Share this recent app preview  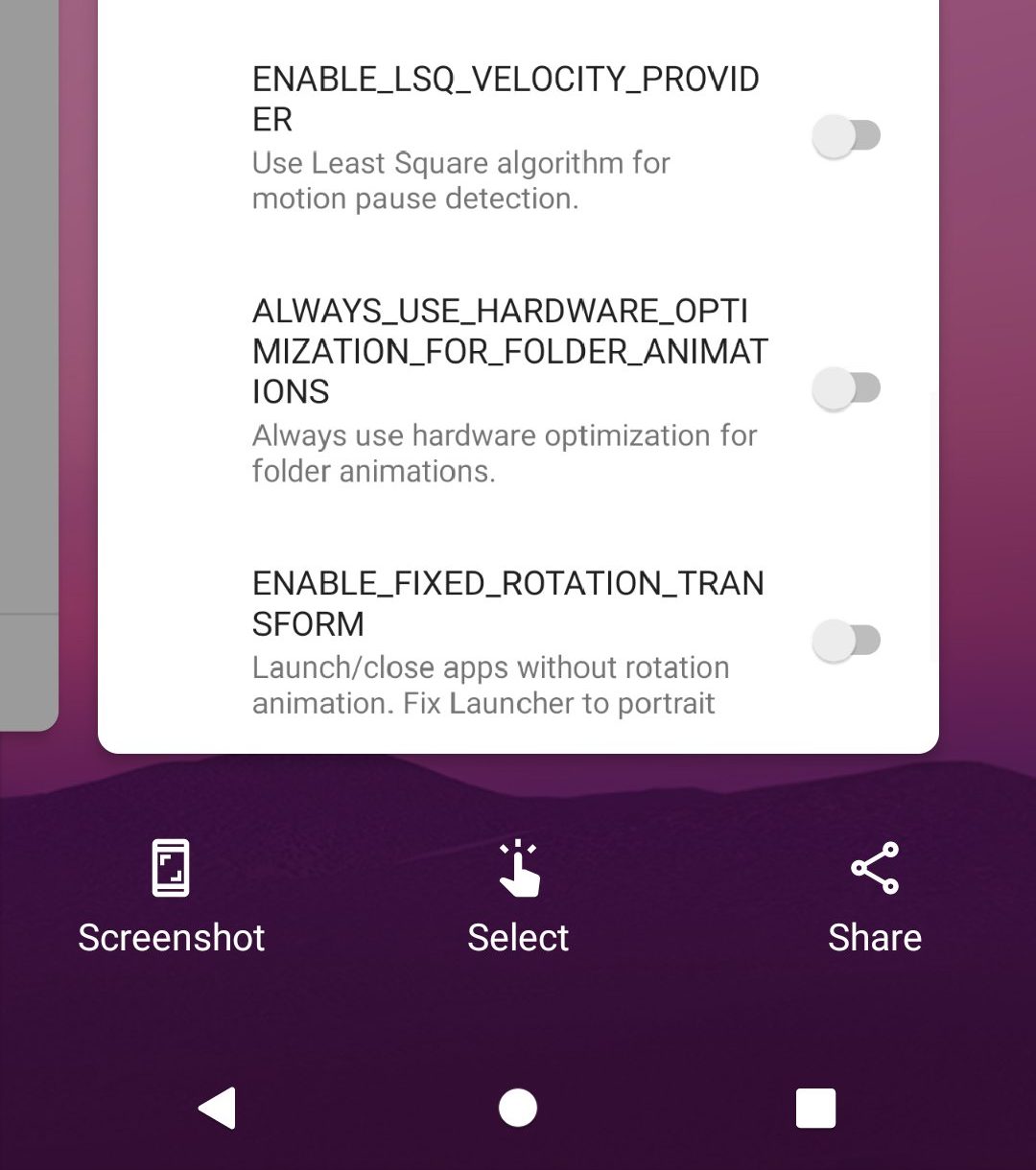[x=874, y=898]
